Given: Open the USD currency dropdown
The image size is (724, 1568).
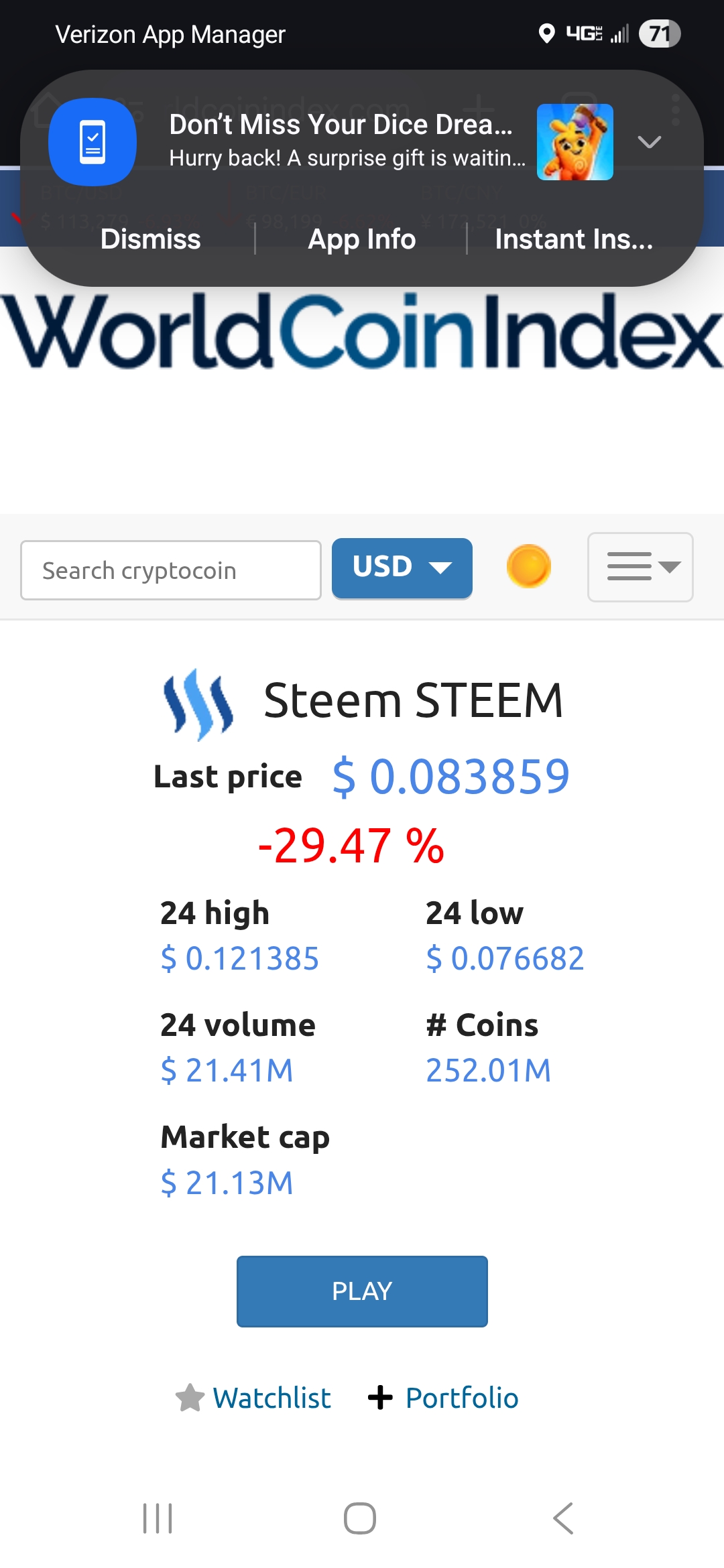Looking at the screenshot, I should coord(402,568).
